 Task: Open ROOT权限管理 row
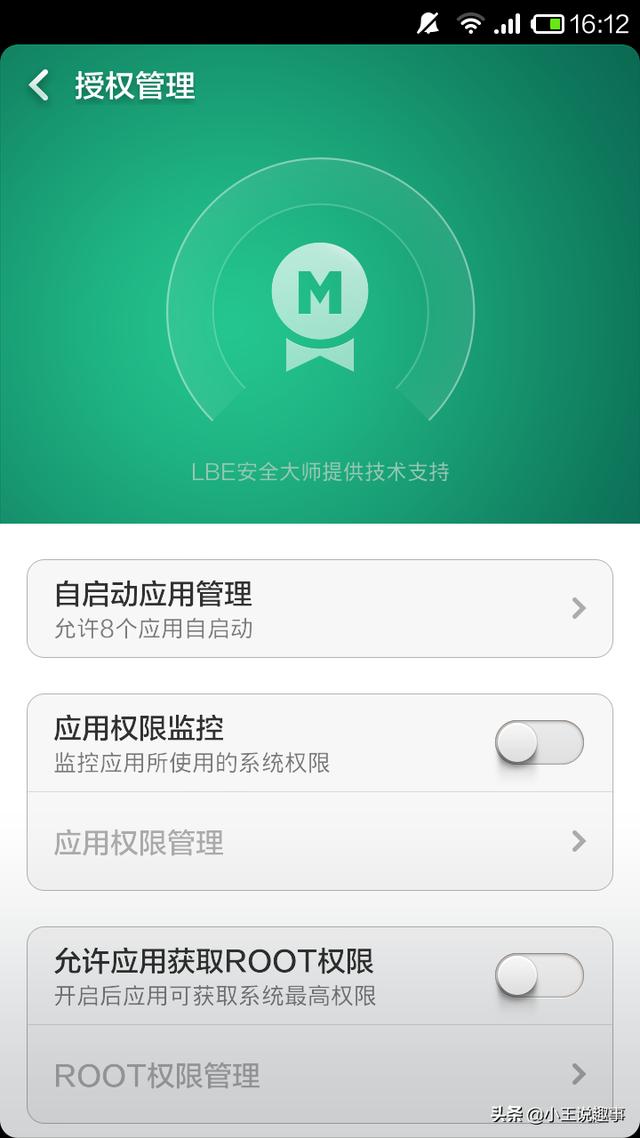[x=319, y=1075]
